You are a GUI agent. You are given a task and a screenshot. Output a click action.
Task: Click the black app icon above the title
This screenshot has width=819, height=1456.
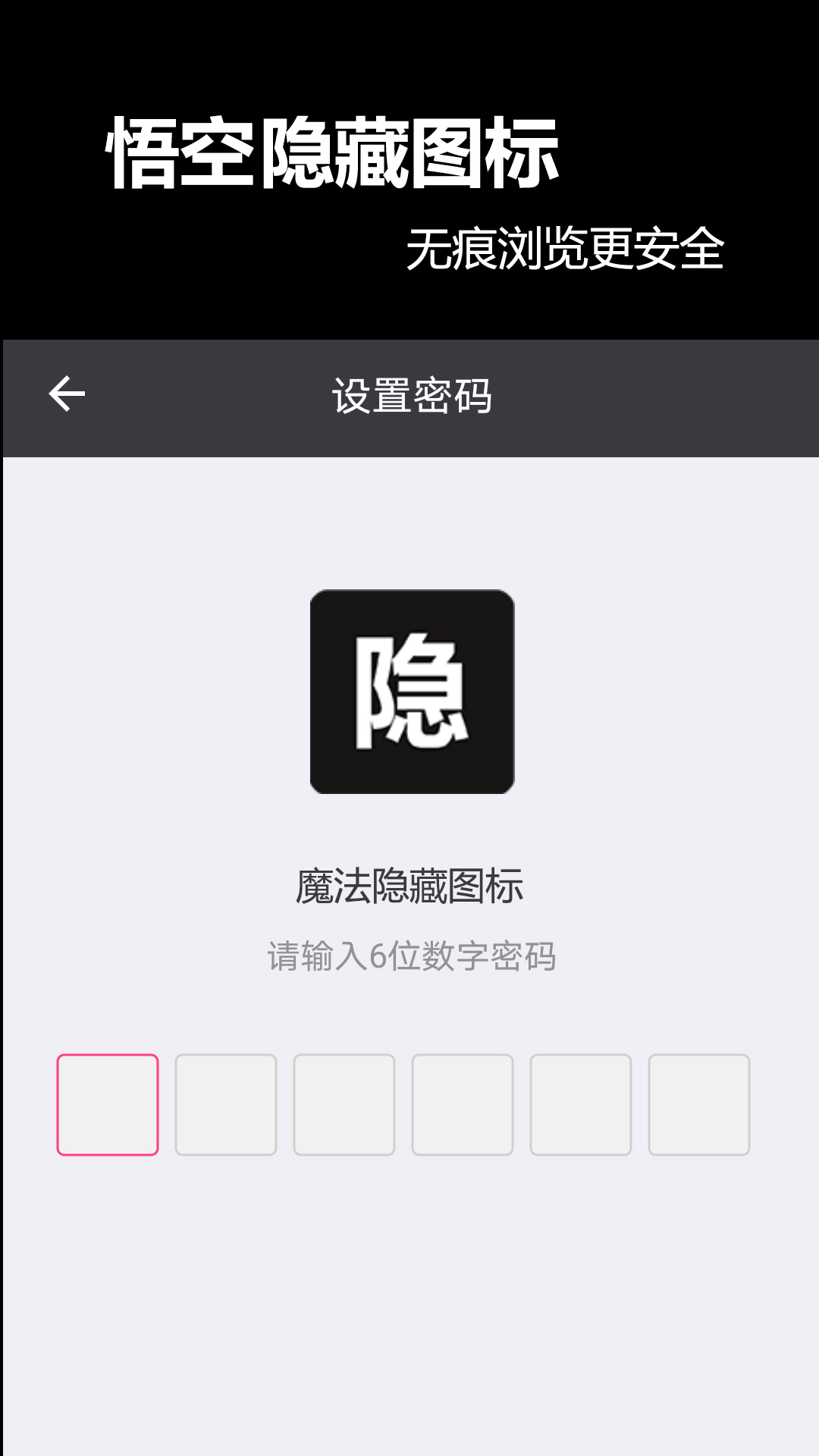click(x=409, y=692)
